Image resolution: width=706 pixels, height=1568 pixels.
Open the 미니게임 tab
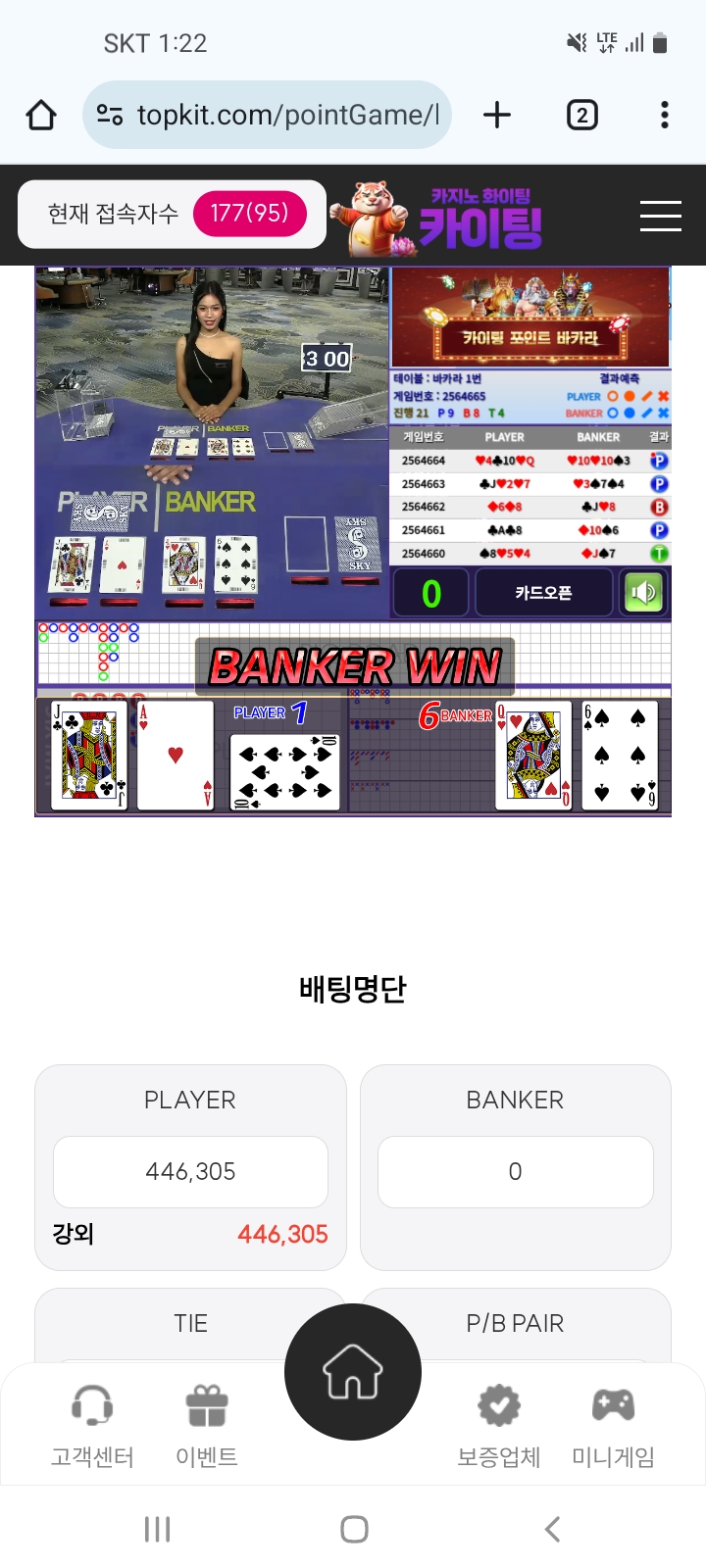pyautogui.click(x=613, y=1426)
